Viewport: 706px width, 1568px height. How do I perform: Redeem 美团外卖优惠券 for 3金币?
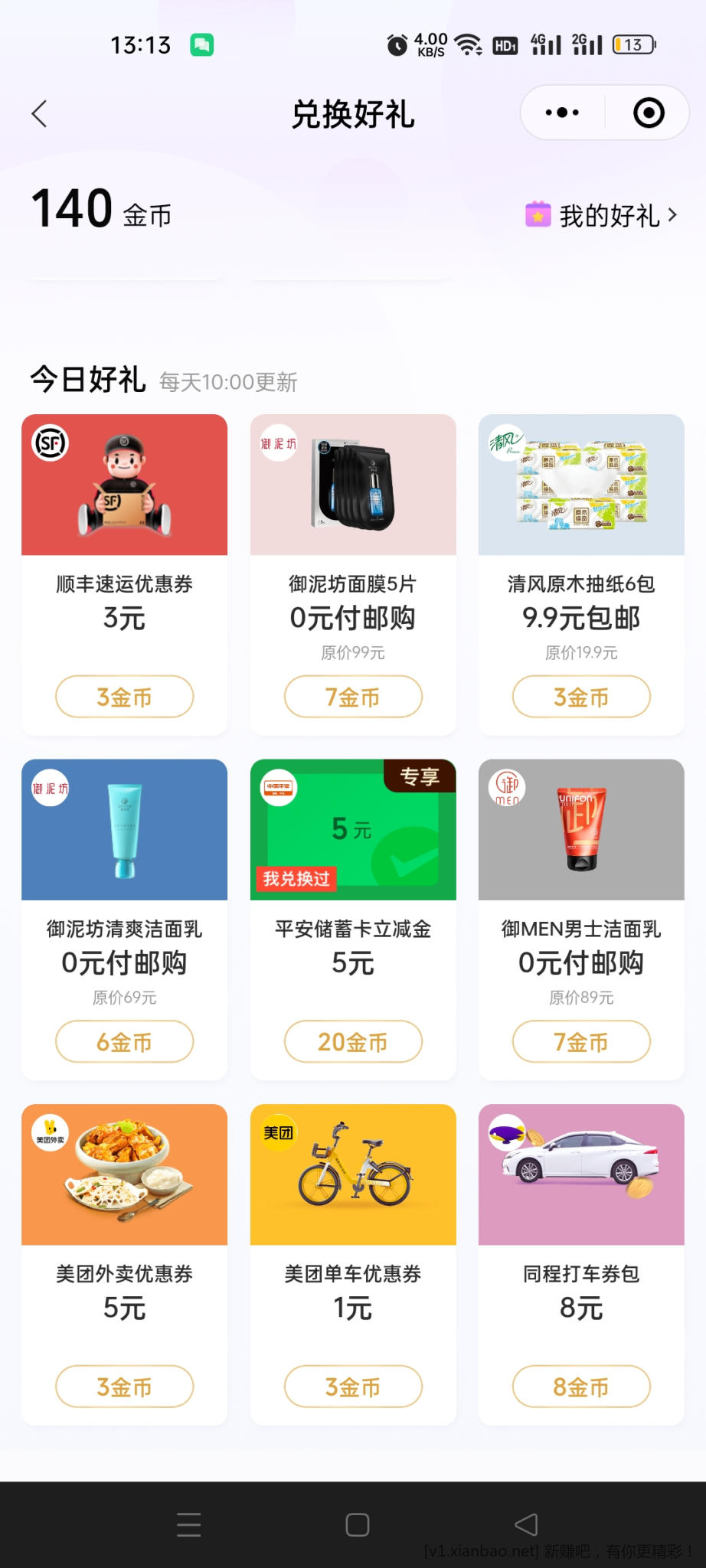click(124, 1387)
